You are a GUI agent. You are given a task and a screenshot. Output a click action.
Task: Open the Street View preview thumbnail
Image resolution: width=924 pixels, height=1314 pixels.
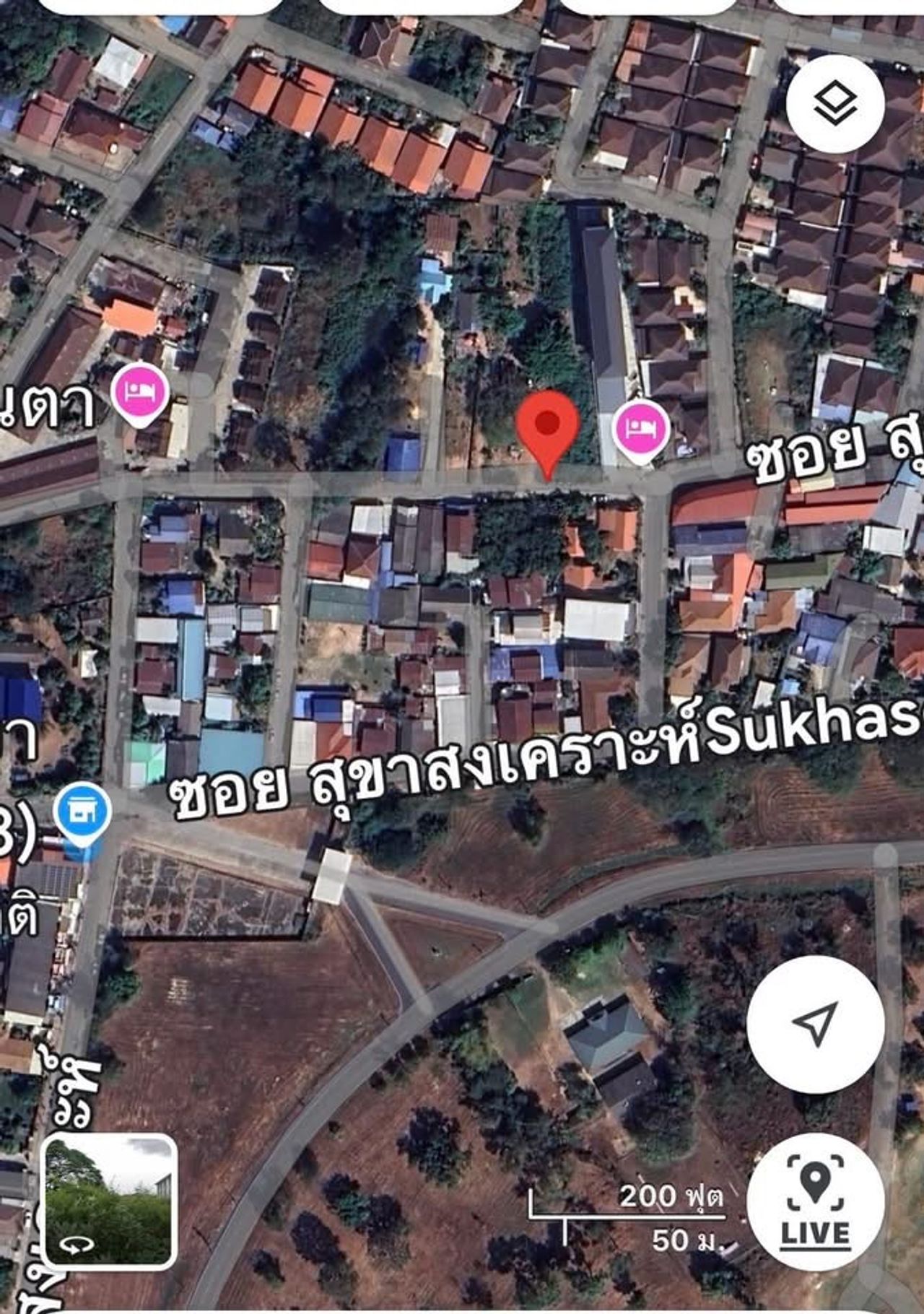(x=110, y=1201)
